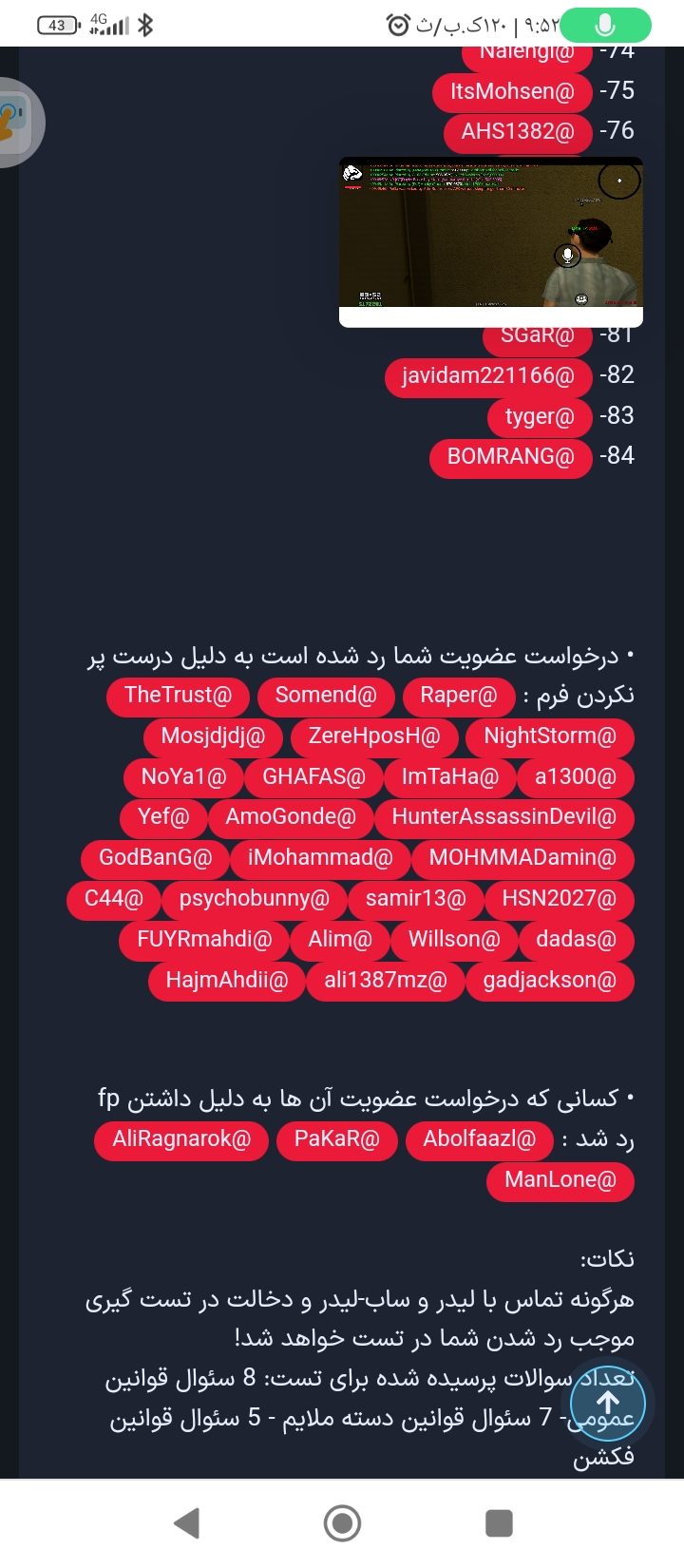This screenshot has width=684, height=1568.
Task: Go back using the system back button
Action: (187, 1523)
